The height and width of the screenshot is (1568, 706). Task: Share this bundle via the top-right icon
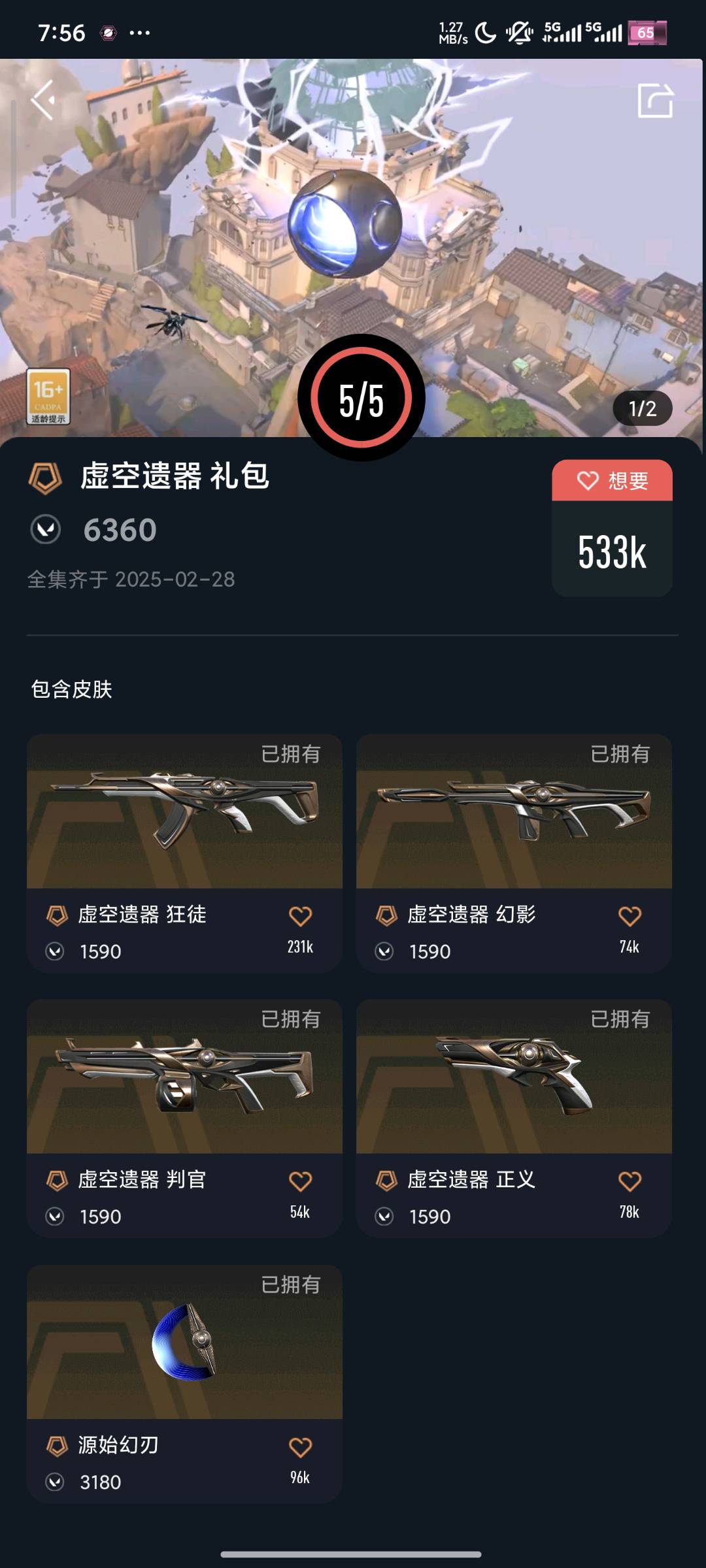coord(655,101)
